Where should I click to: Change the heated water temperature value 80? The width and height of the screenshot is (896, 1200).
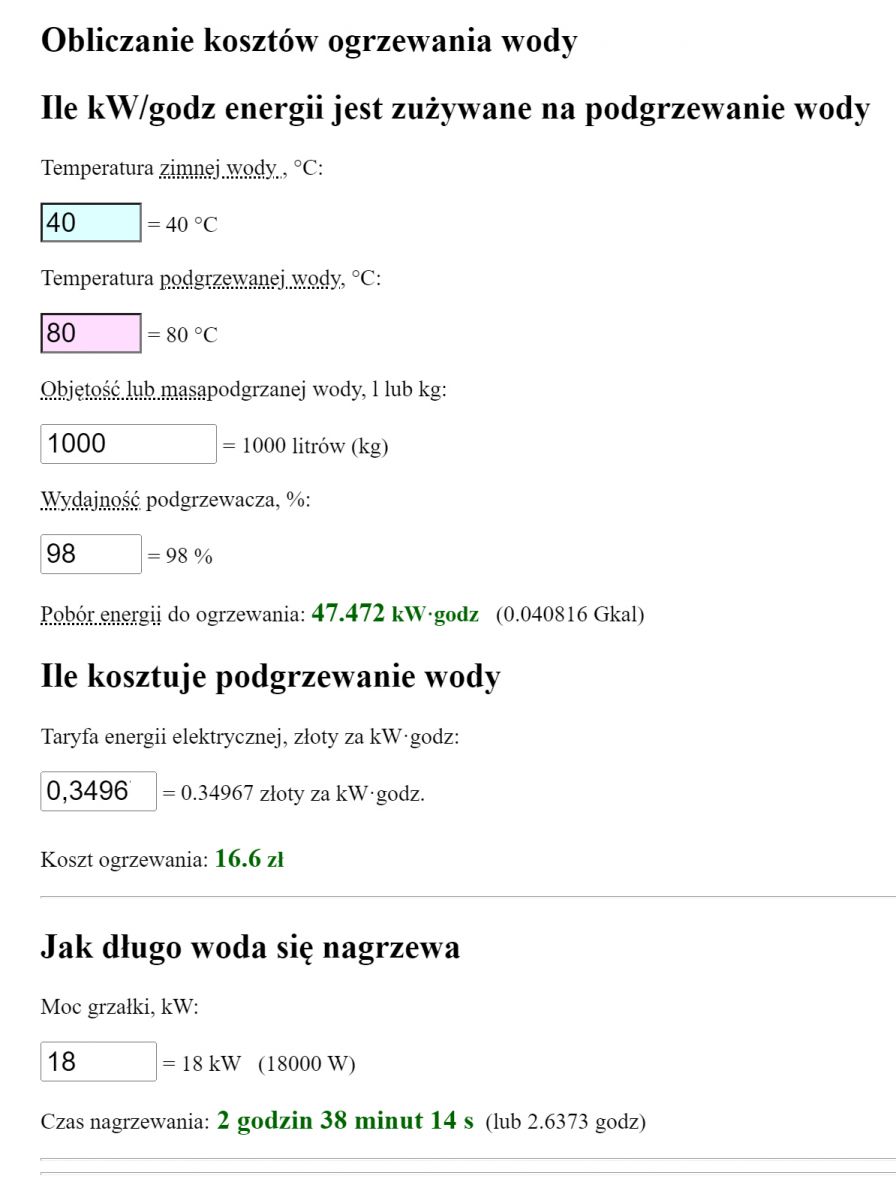[x=91, y=333]
